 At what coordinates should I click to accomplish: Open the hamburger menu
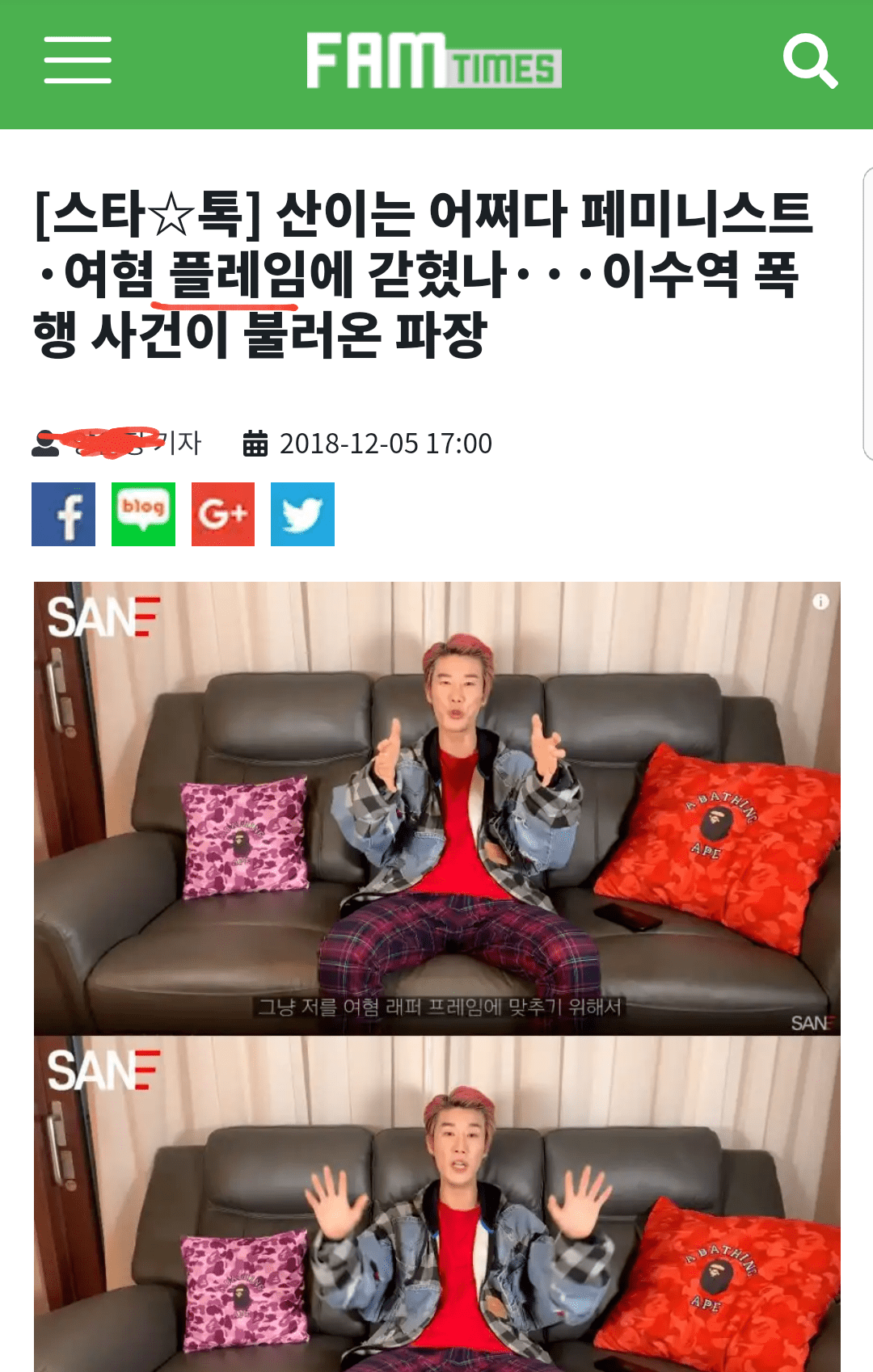point(78,60)
